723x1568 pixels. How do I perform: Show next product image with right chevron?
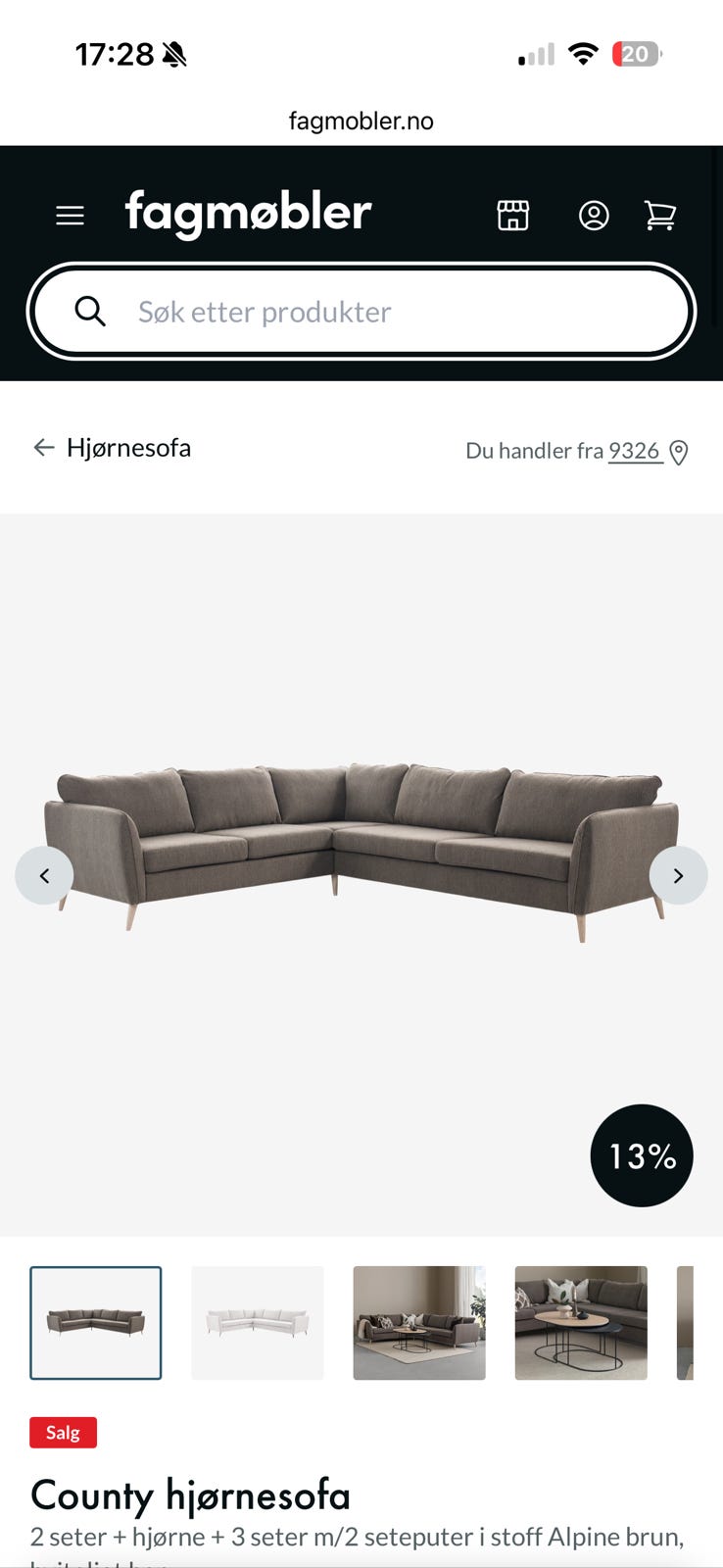[x=678, y=875]
